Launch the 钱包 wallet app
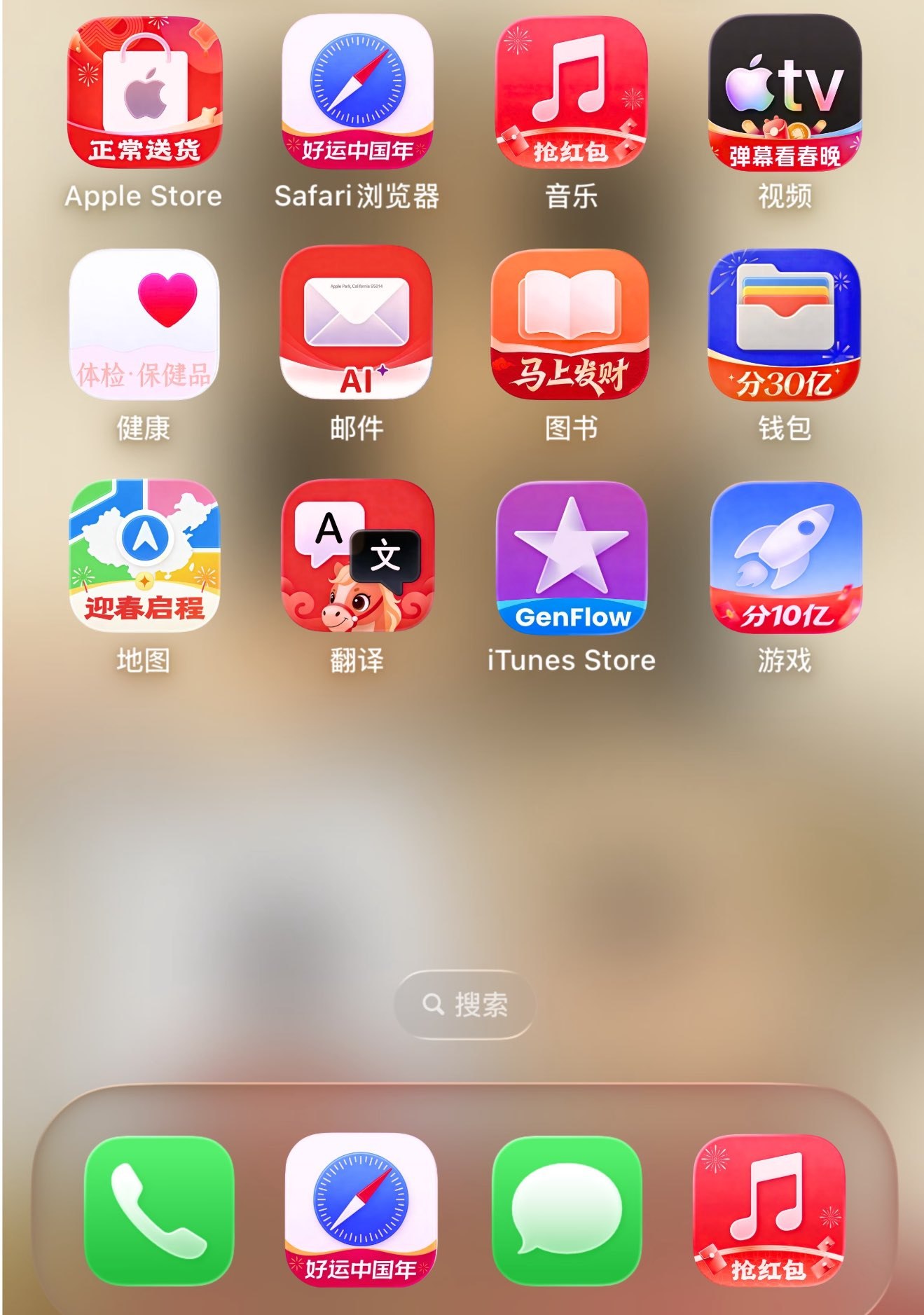This screenshot has height=1315, width=924. pos(785,324)
